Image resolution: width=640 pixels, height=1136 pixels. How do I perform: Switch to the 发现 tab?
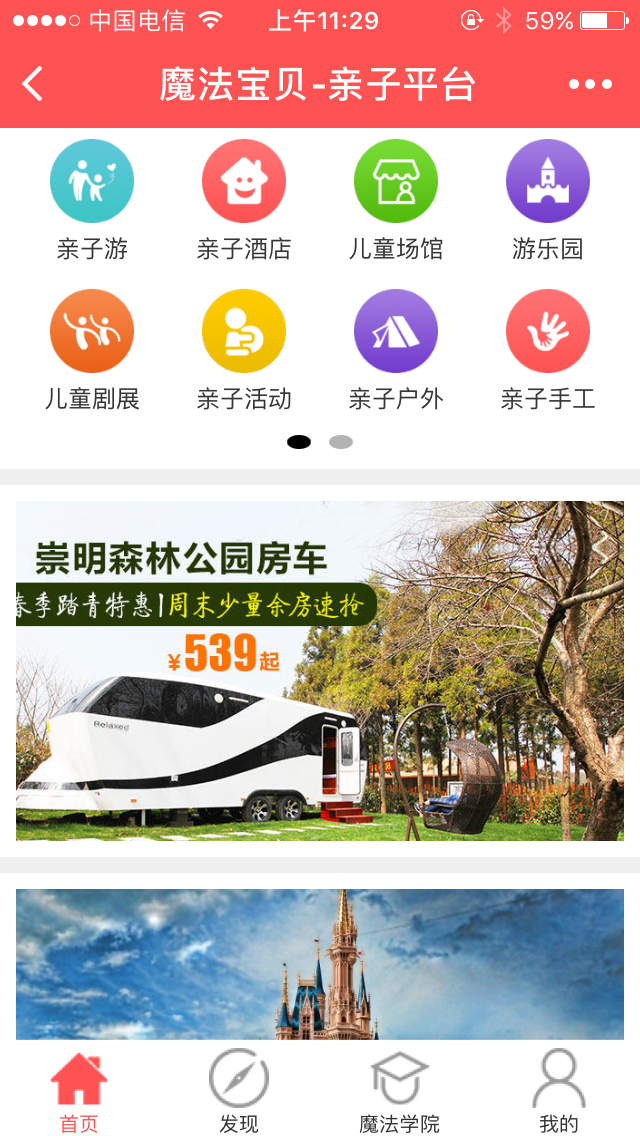pos(239,1092)
